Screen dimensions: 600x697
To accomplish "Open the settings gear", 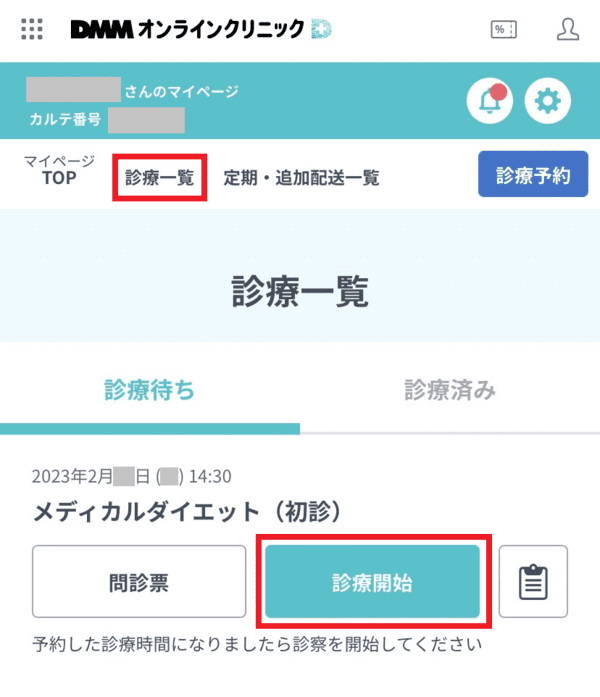I will click(x=547, y=100).
